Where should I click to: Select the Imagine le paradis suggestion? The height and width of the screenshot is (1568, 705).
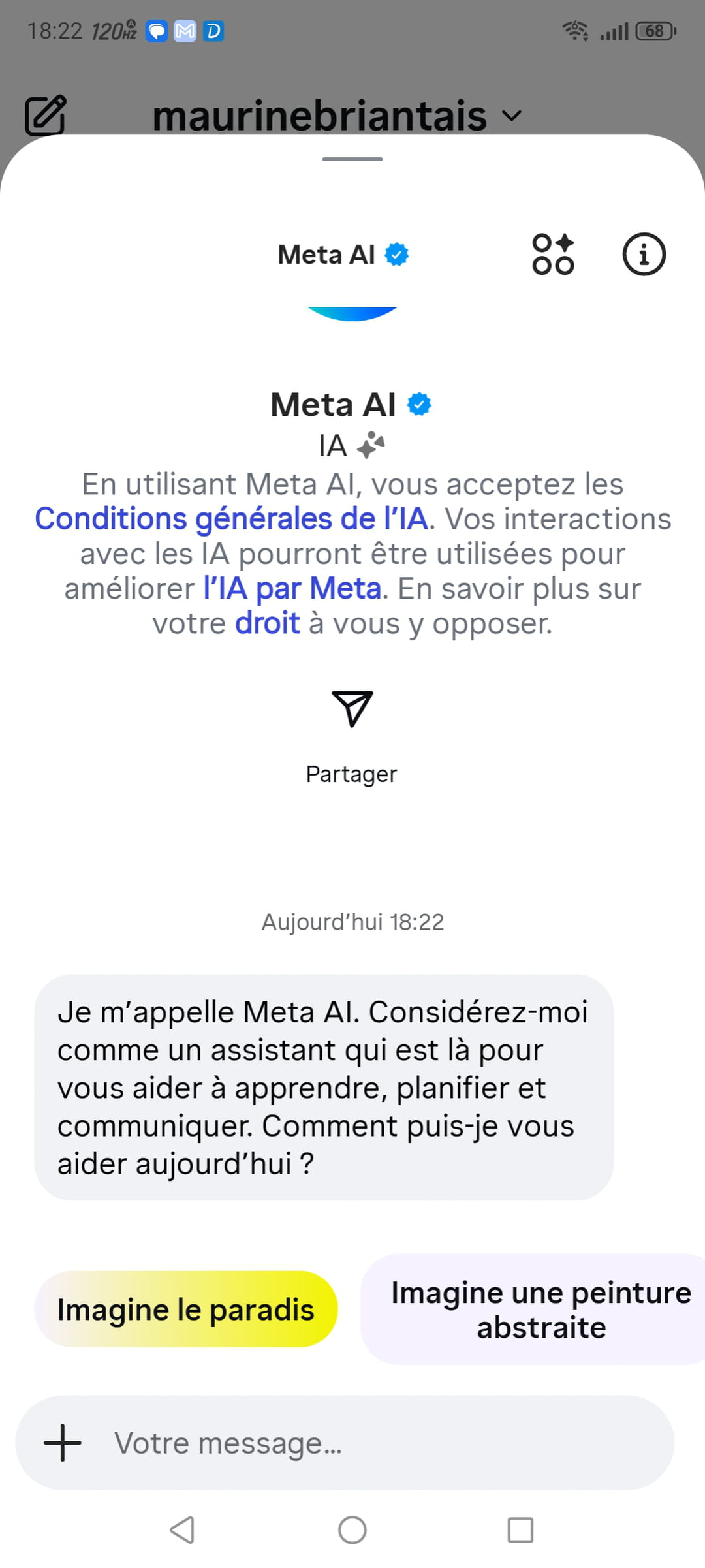pos(186,1309)
